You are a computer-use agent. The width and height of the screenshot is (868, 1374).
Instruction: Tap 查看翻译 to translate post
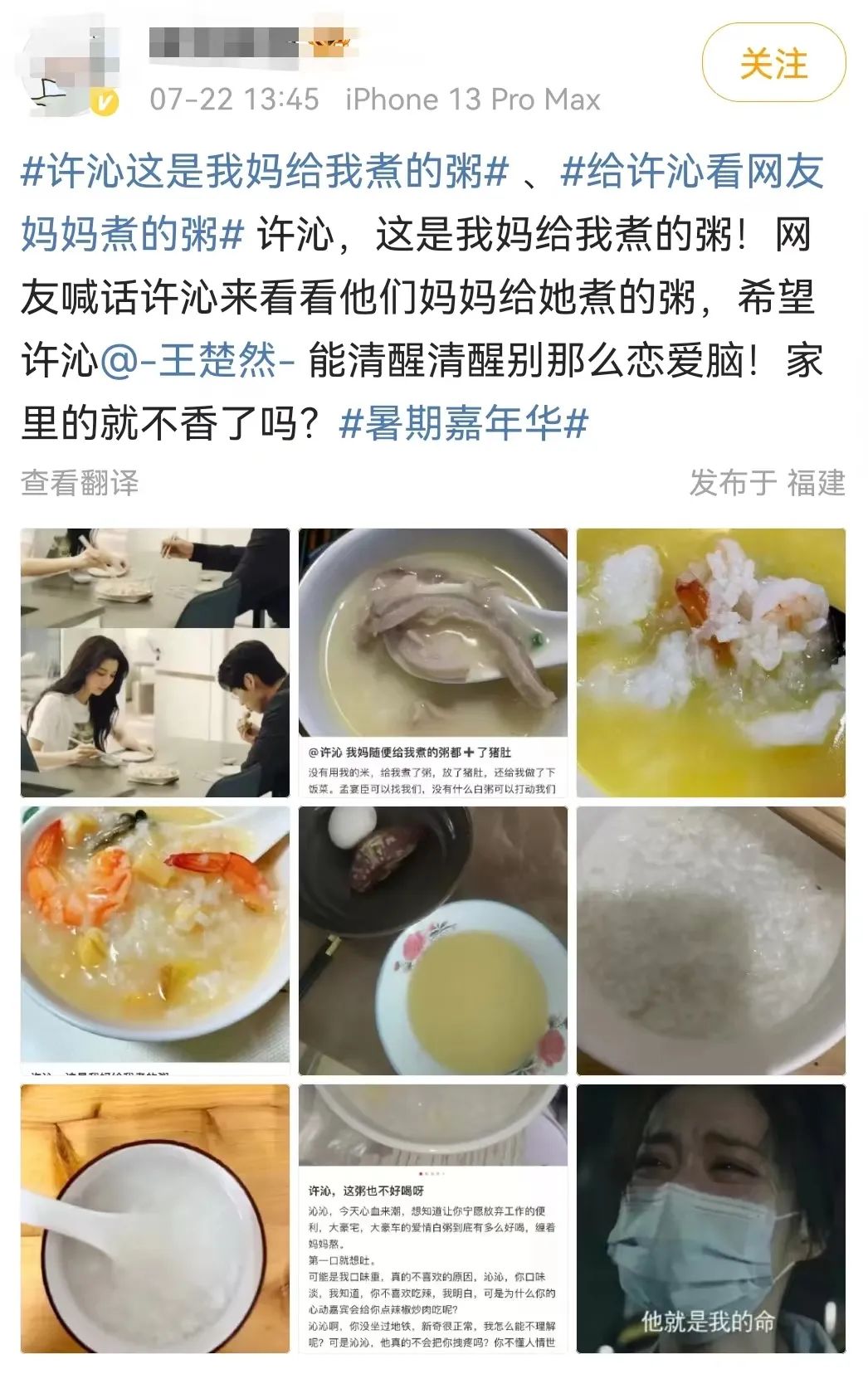[x=80, y=483]
